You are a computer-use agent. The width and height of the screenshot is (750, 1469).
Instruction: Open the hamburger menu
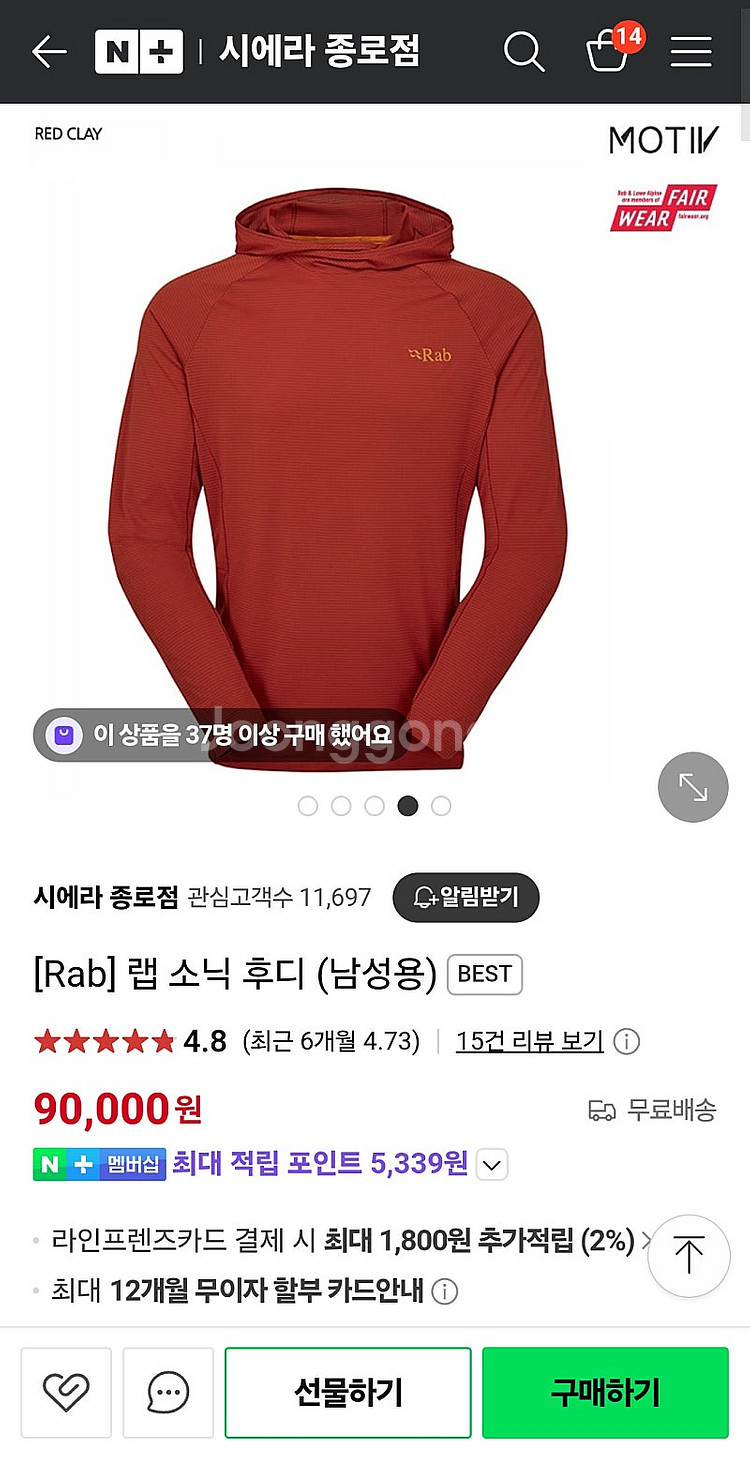[691, 51]
